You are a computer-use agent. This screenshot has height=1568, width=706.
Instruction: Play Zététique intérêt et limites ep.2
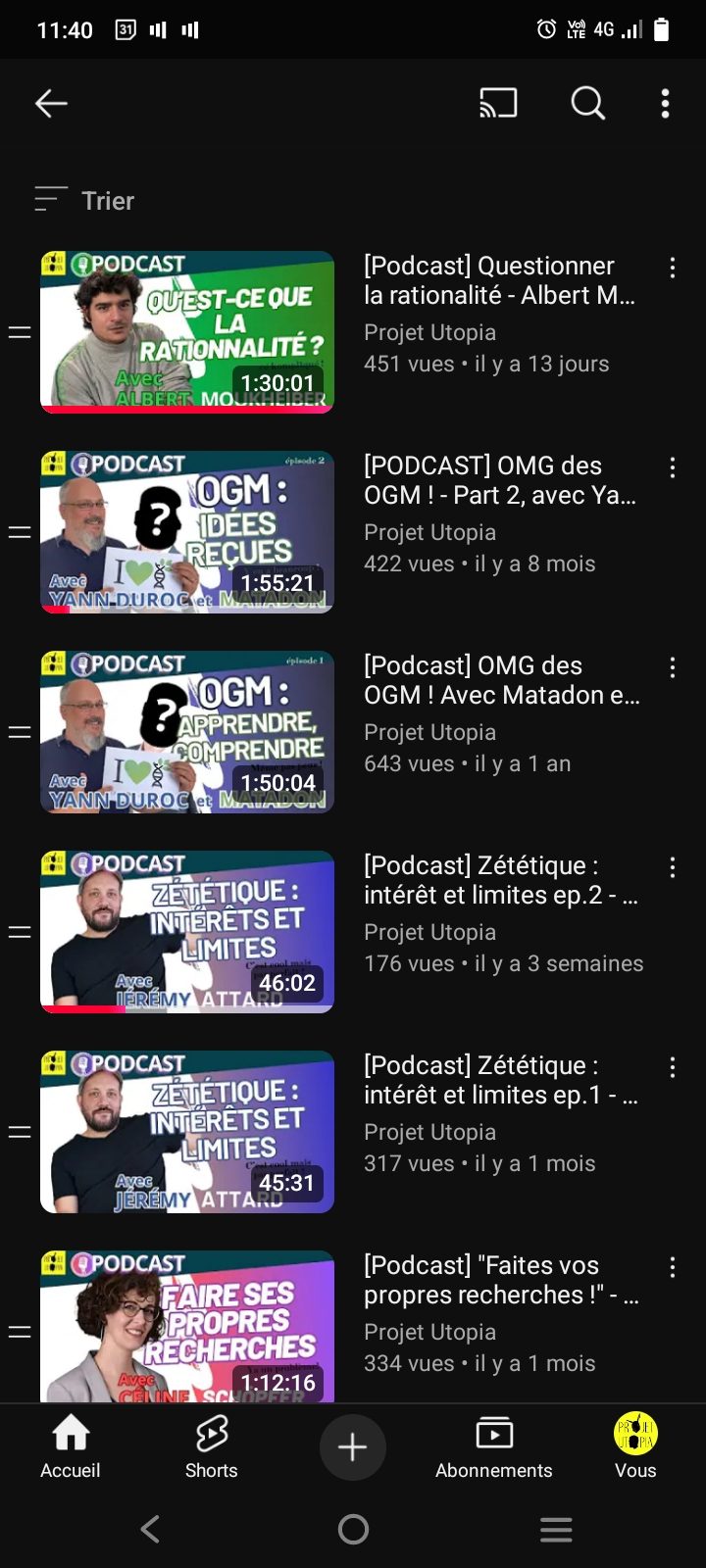[187, 932]
